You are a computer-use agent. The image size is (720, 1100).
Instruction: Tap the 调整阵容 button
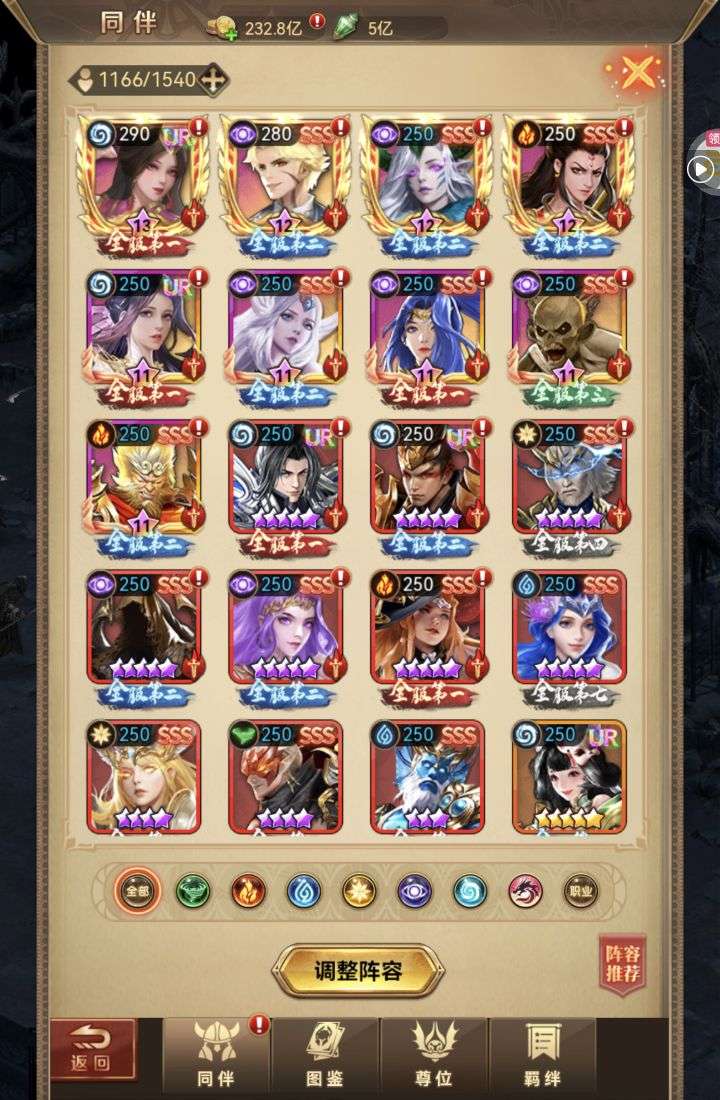click(x=358, y=970)
